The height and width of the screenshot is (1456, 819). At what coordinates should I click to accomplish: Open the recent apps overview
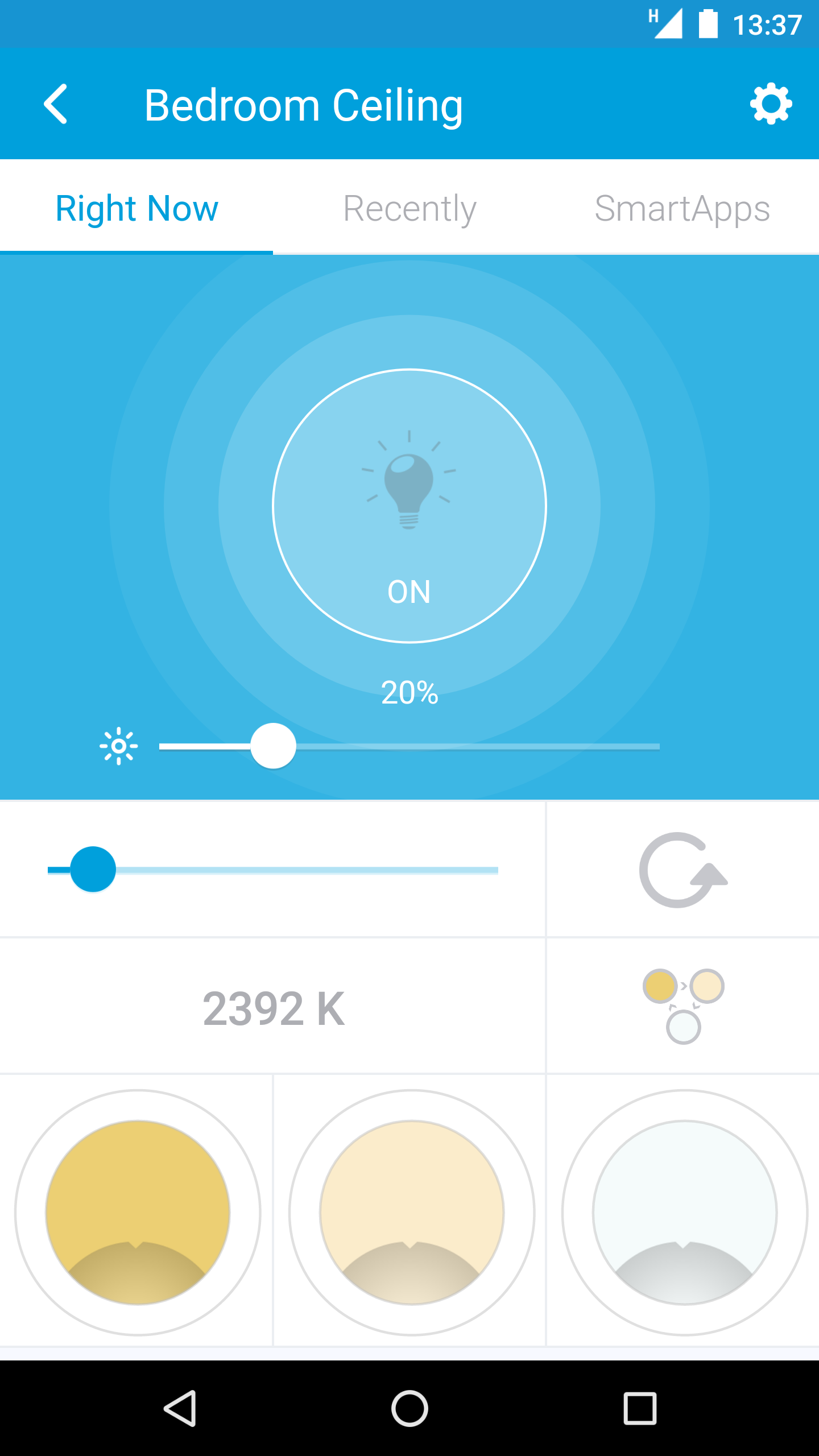[x=640, y=1408]
